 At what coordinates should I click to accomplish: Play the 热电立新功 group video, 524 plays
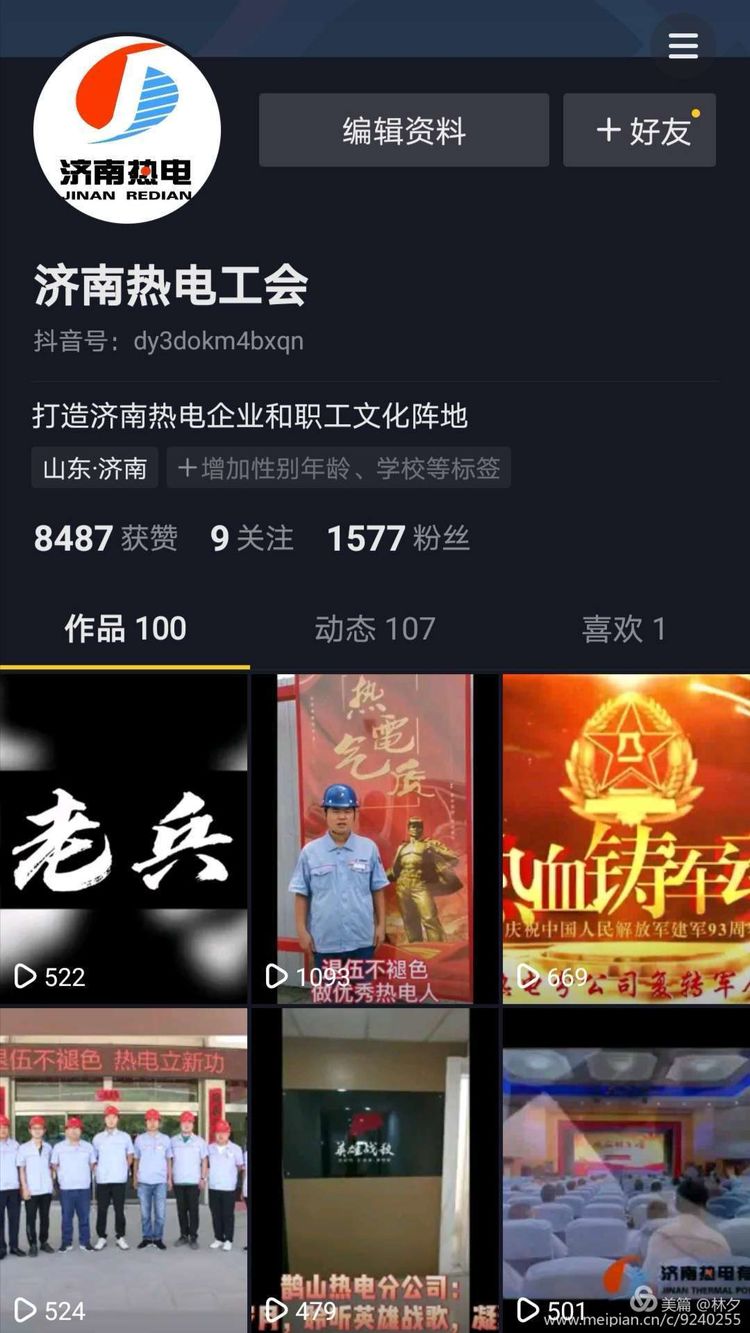pyautogui.click(x=123, y=1170)
